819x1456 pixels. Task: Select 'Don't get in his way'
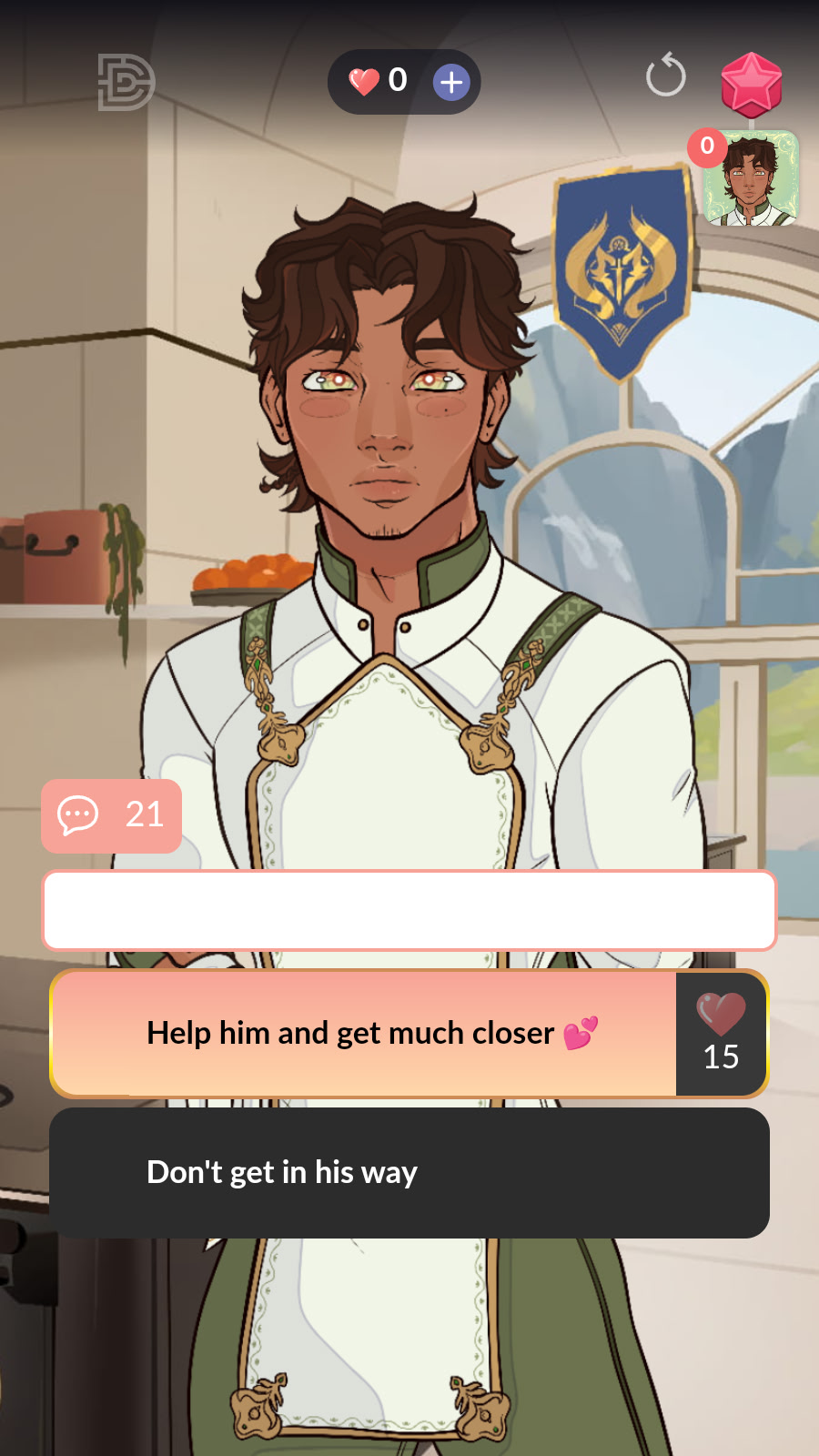point(409,1173)
